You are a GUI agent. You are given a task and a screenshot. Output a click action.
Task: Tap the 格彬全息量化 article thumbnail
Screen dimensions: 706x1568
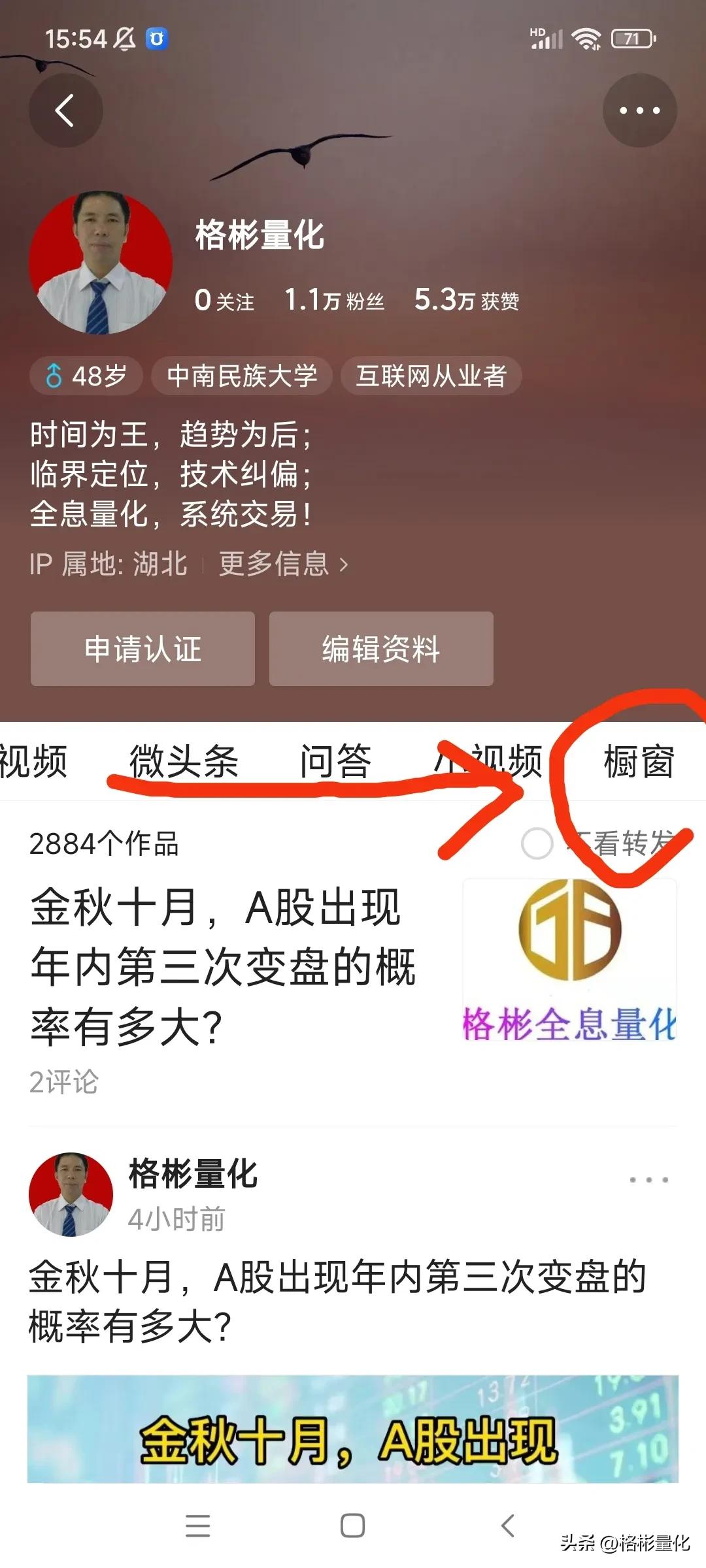pyautogui.click(x=570, y=960)
